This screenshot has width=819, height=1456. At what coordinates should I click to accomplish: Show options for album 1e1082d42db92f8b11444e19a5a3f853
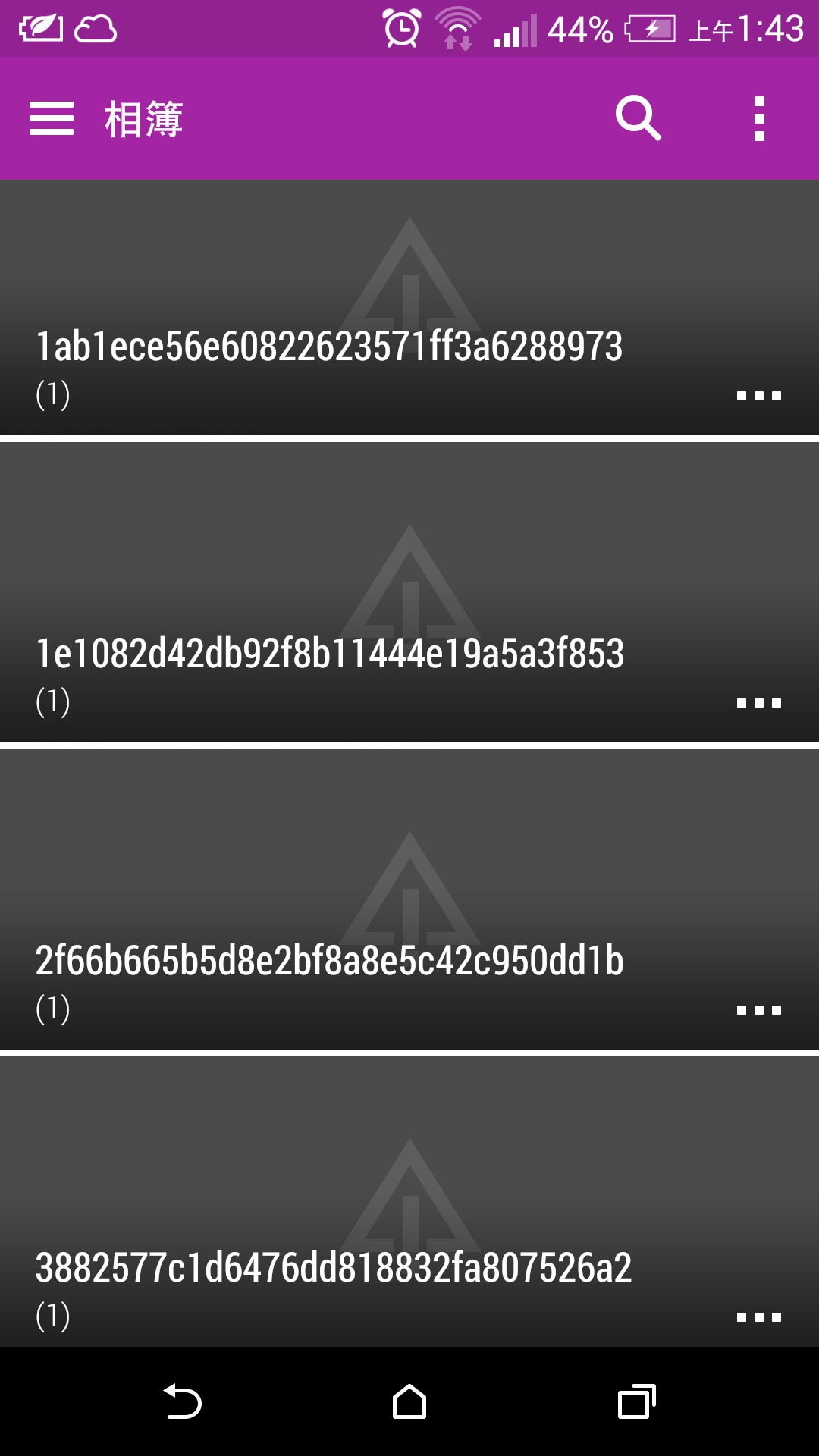pyautogui.click(x=759, y=703)
